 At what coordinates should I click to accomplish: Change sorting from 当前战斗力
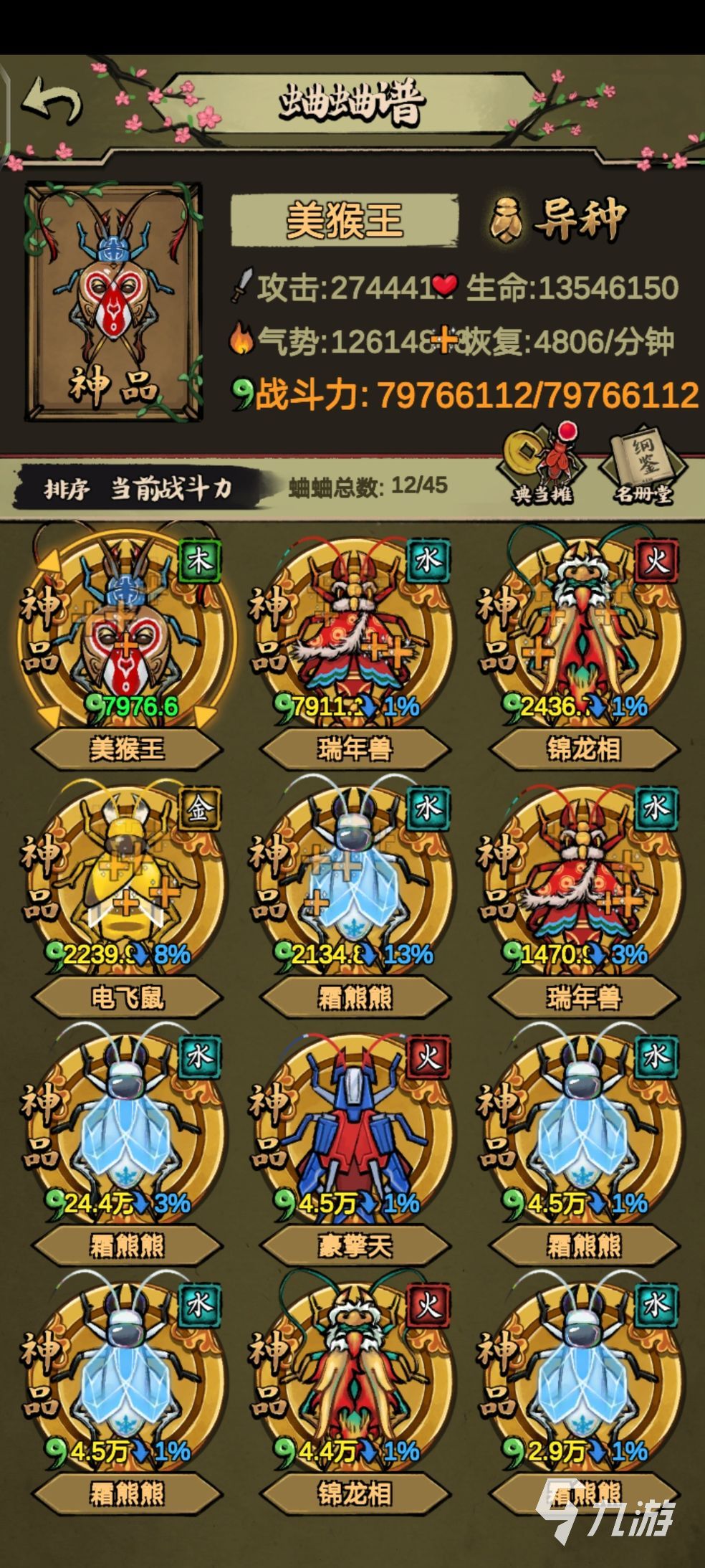coord(138,489)
